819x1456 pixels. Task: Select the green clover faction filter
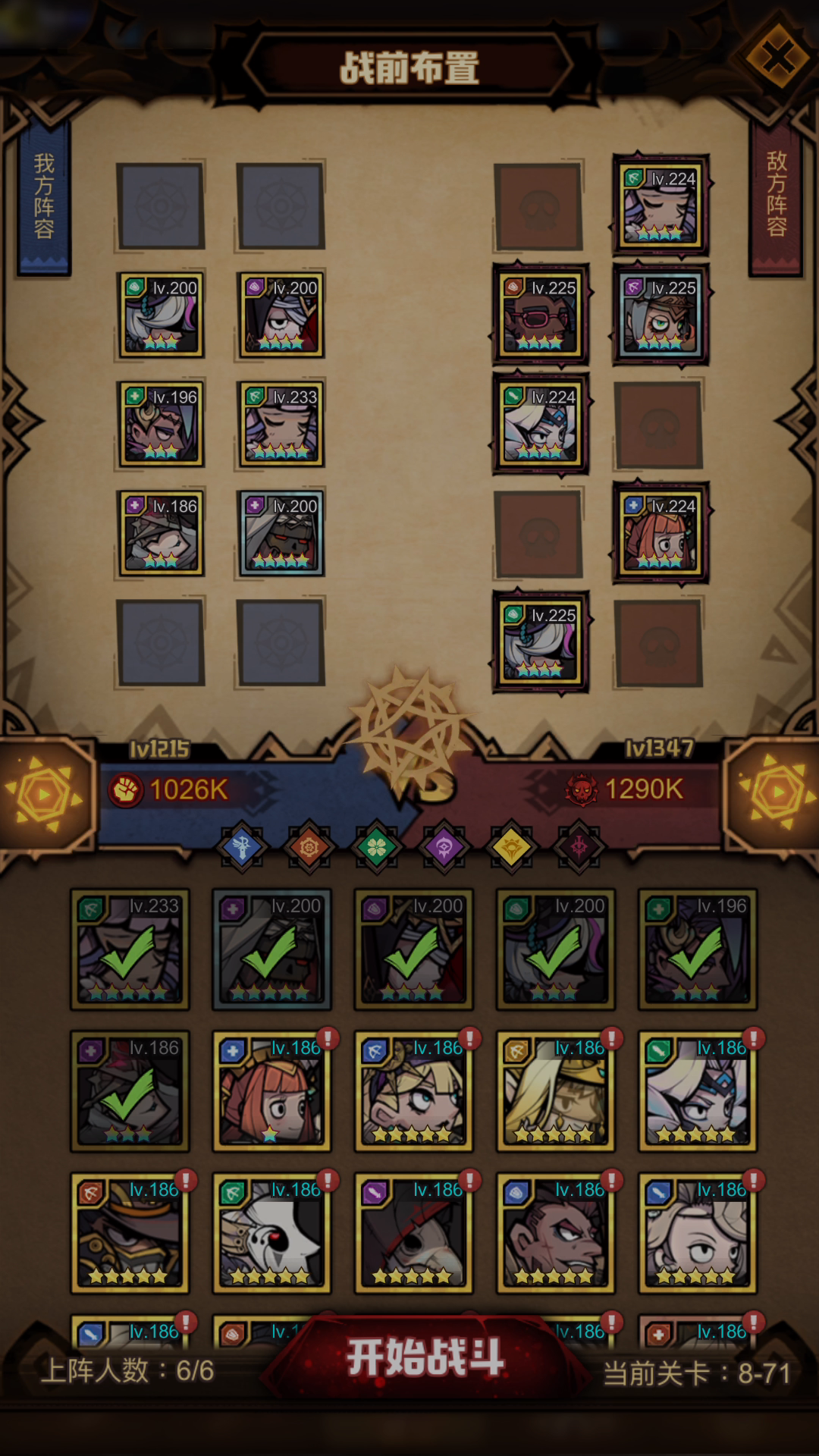coord(377,846)
